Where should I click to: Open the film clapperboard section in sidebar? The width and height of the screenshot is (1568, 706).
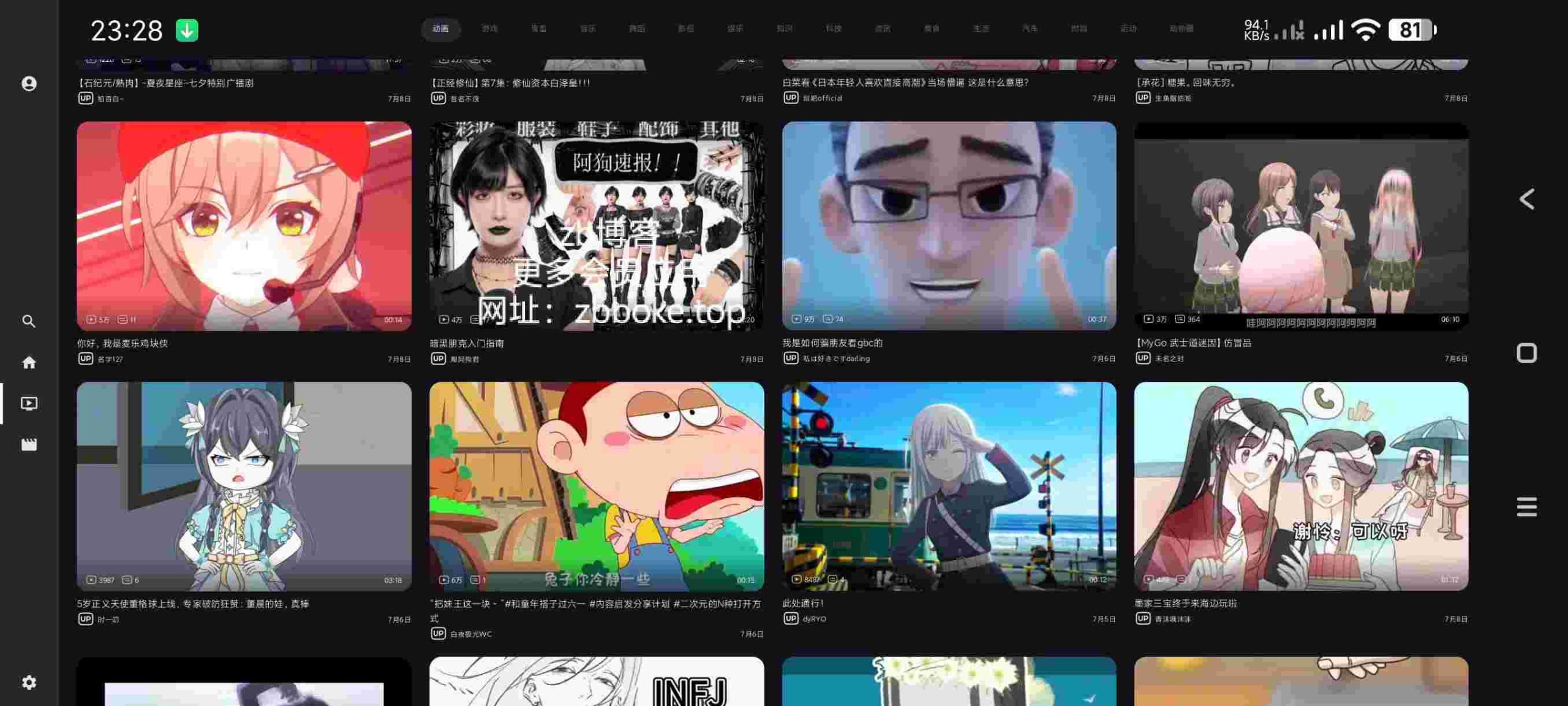point(29,445)
